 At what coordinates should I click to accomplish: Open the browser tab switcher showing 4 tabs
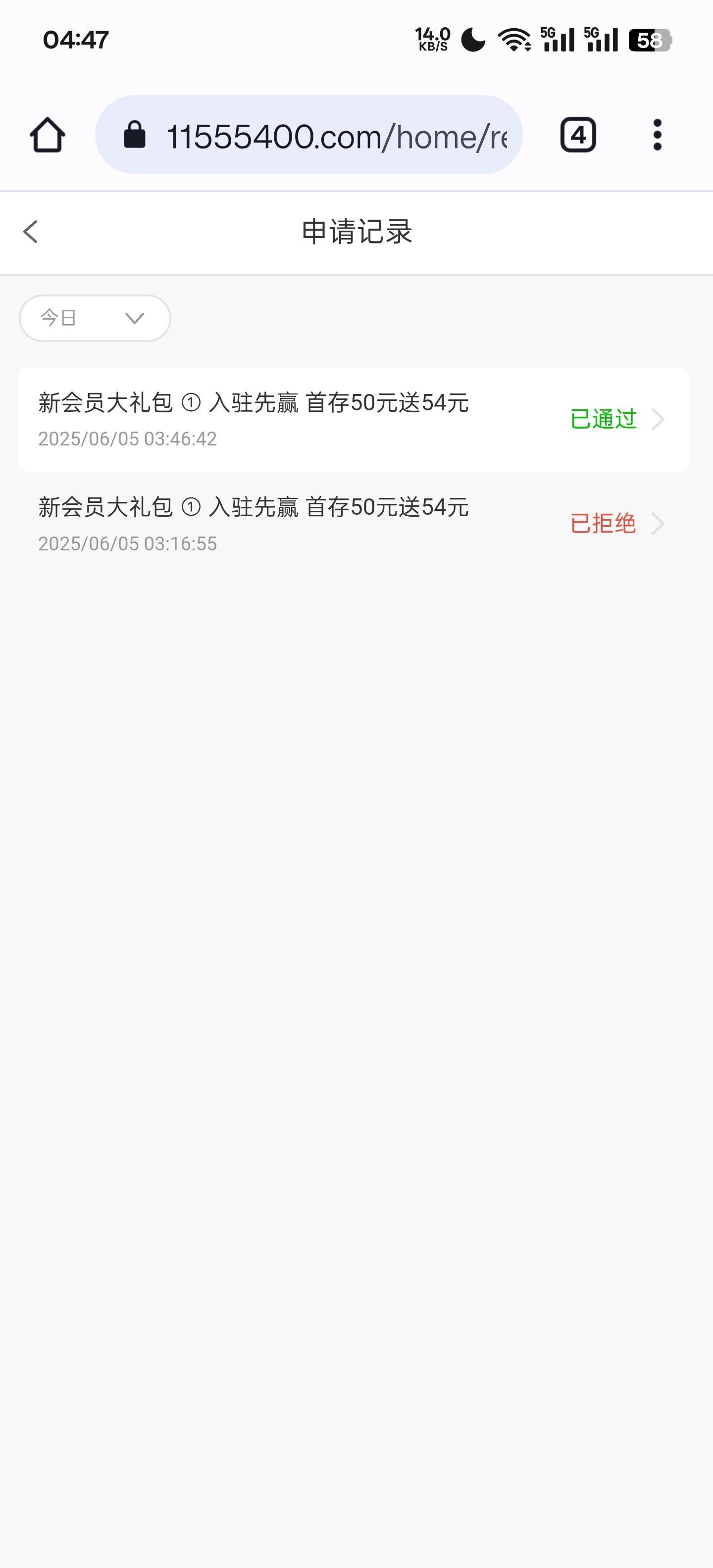[577, 134]
